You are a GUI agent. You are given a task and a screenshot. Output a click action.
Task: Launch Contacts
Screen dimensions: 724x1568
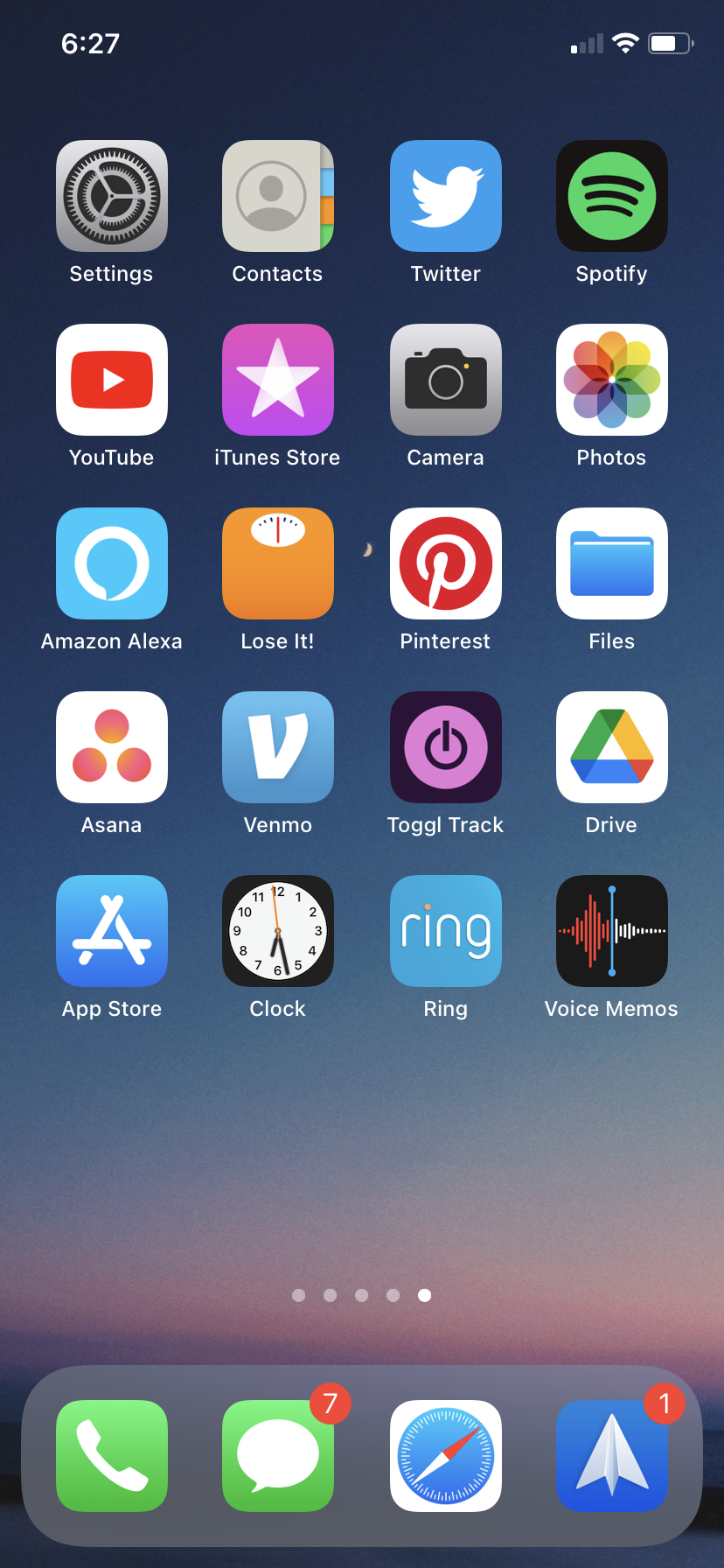click(x=278, y=196)
